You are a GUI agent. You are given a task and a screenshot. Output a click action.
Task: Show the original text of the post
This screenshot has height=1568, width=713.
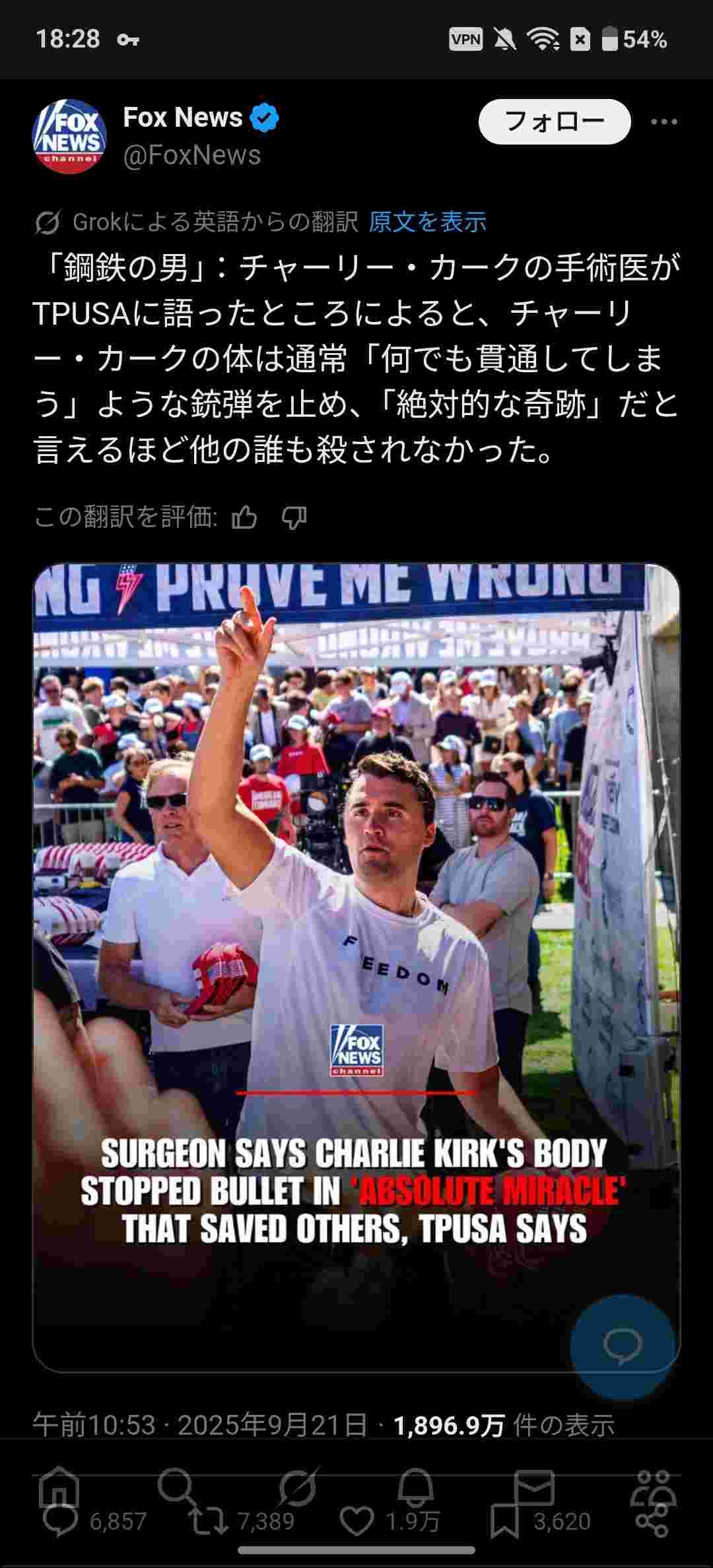(x=427, y=222)
